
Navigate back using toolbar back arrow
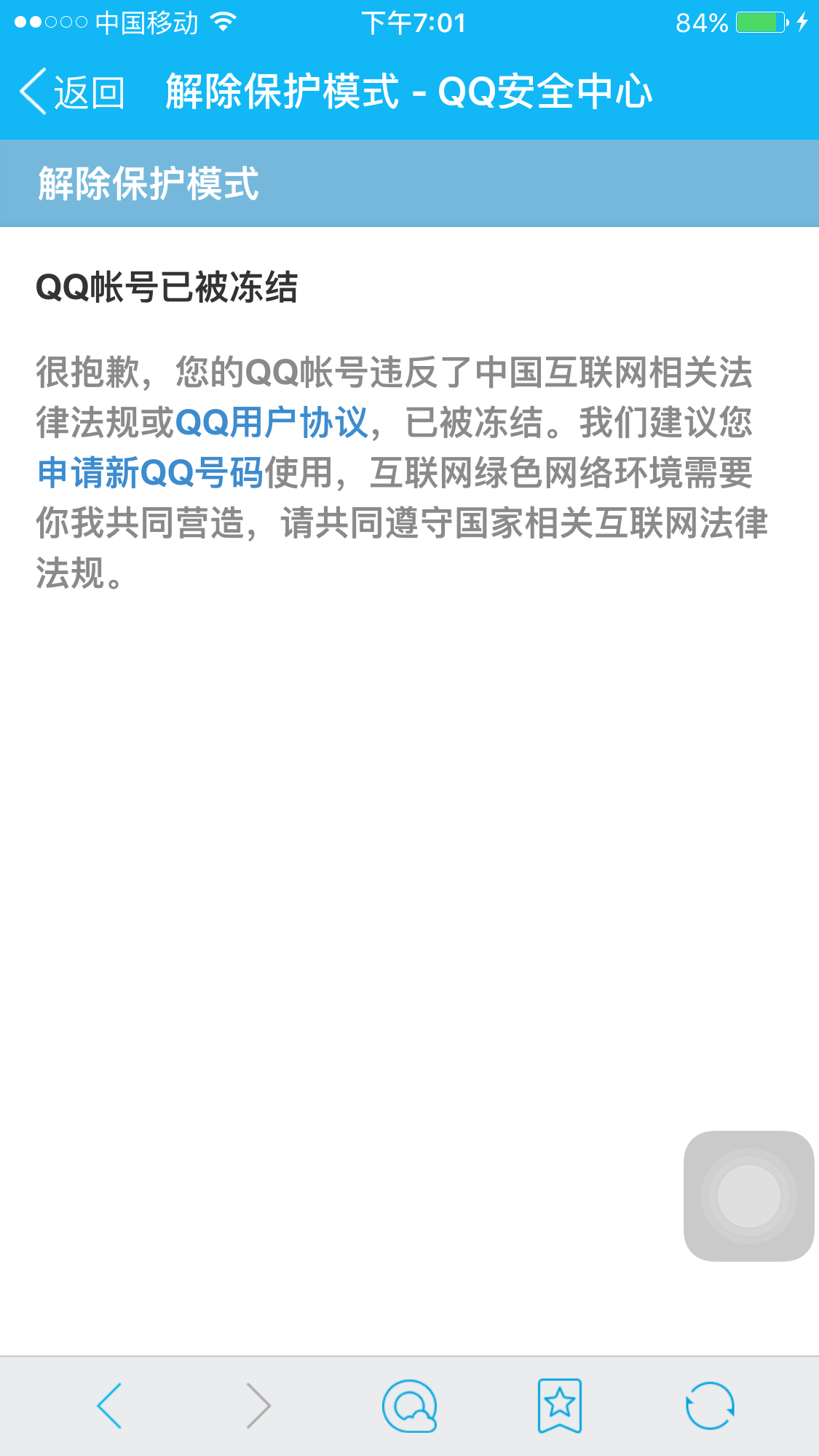(x=109, y=1406)
